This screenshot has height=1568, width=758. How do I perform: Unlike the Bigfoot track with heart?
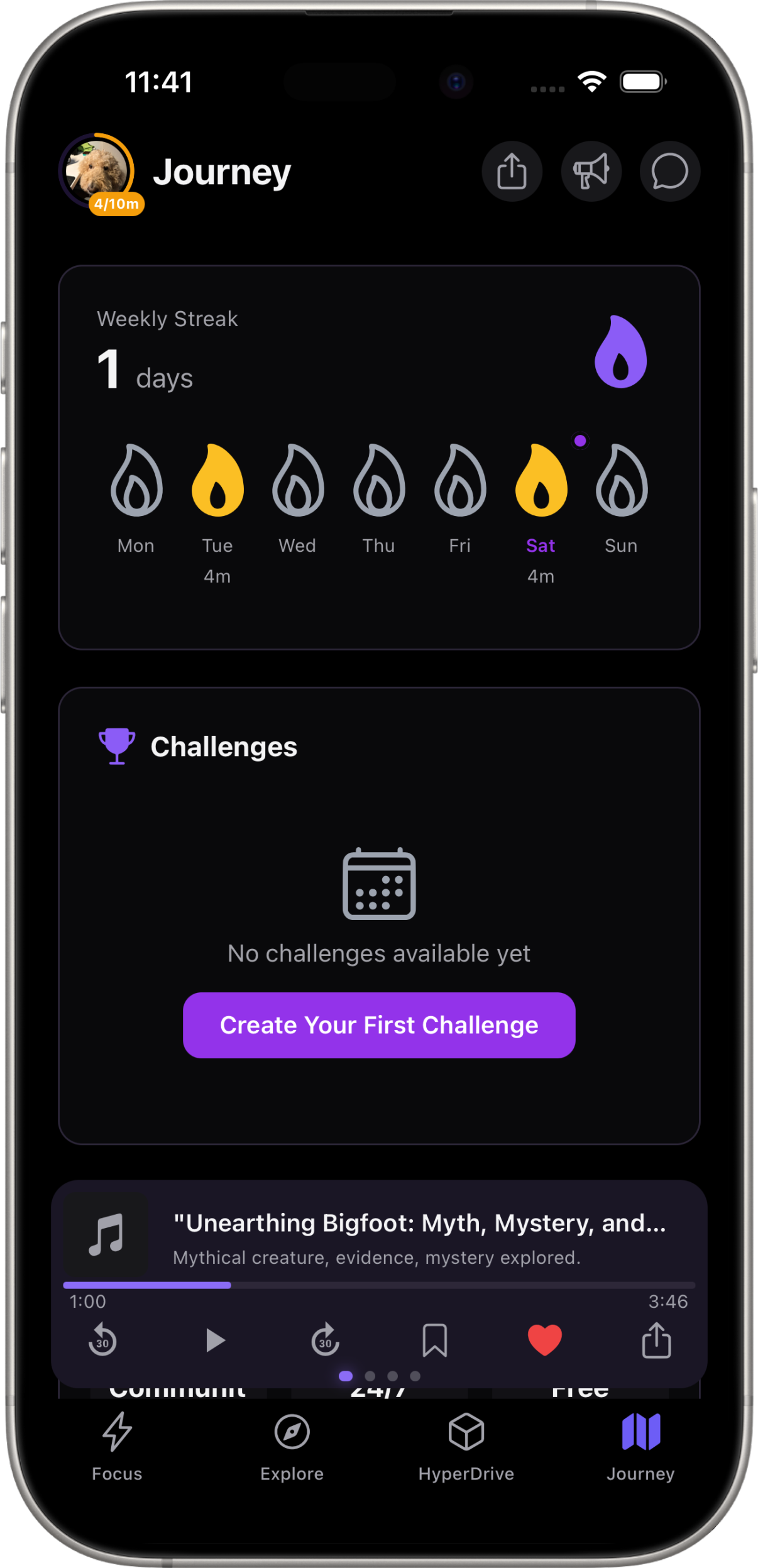(544, 1340)
